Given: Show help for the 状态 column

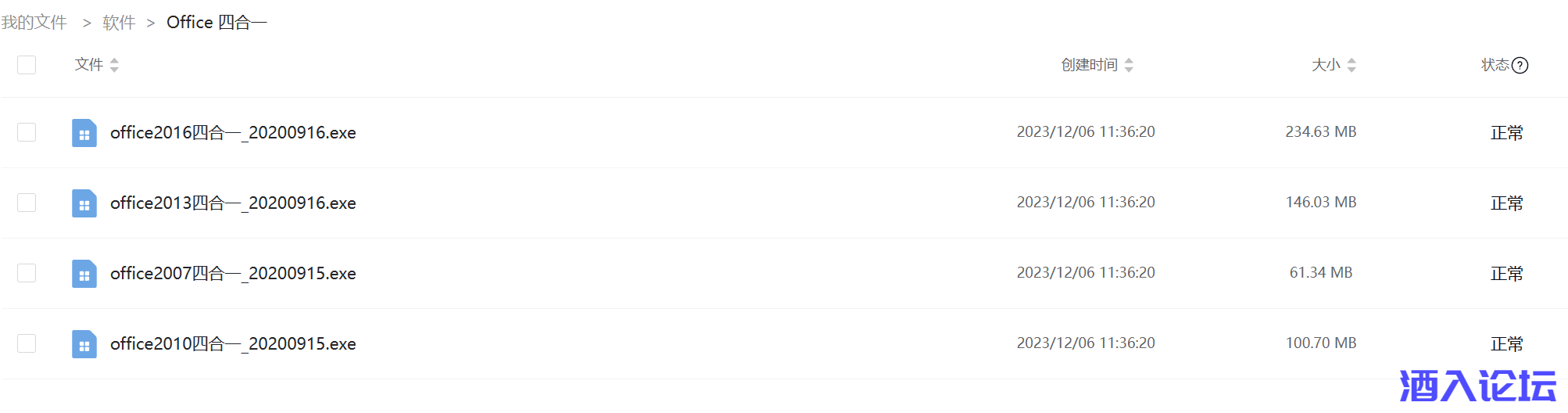Looking at the screenshot, I should [1520, 66].
